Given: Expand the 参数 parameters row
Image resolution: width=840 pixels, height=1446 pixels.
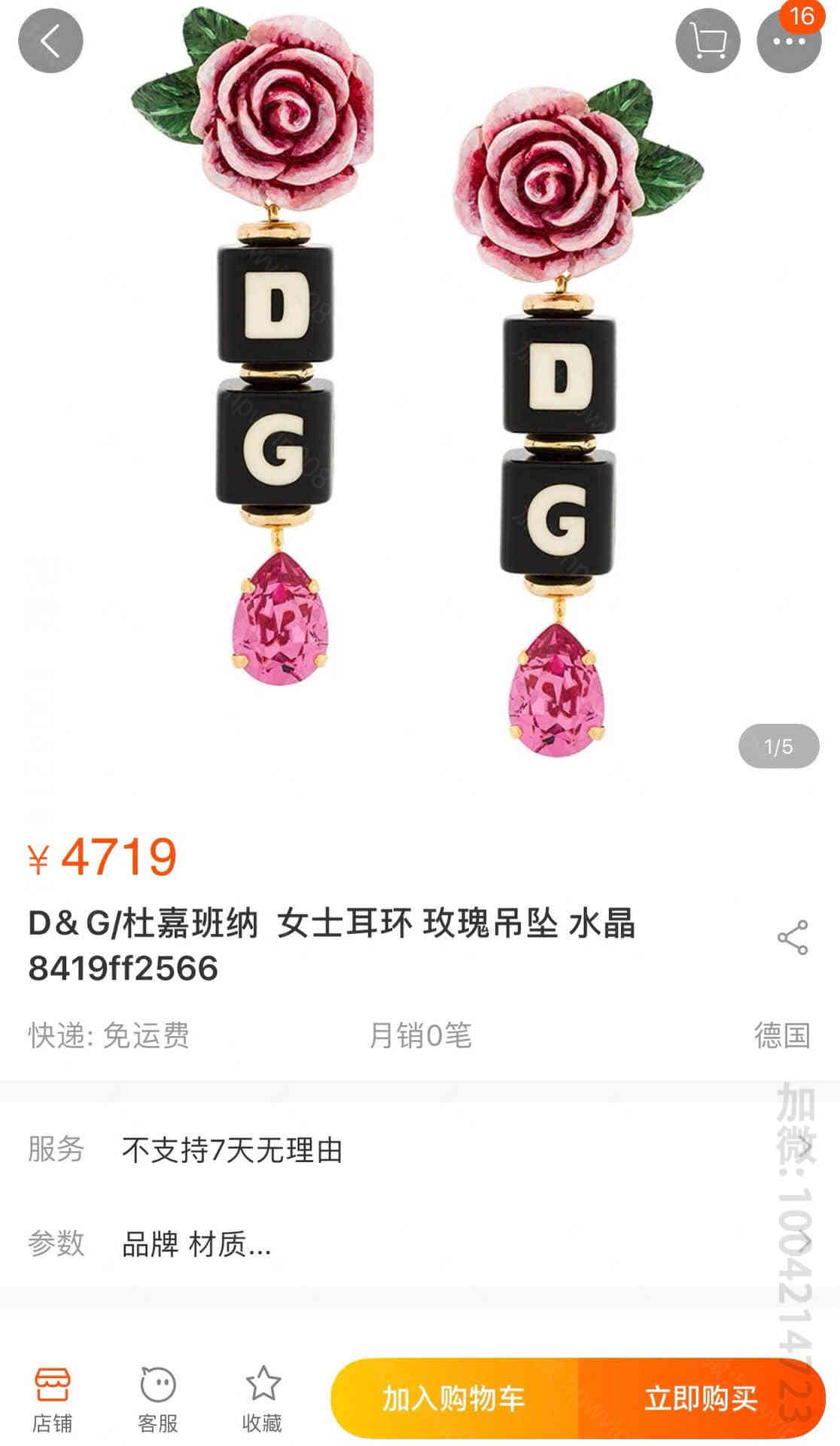Looking at the screenshot, I should coord(420,1244).
